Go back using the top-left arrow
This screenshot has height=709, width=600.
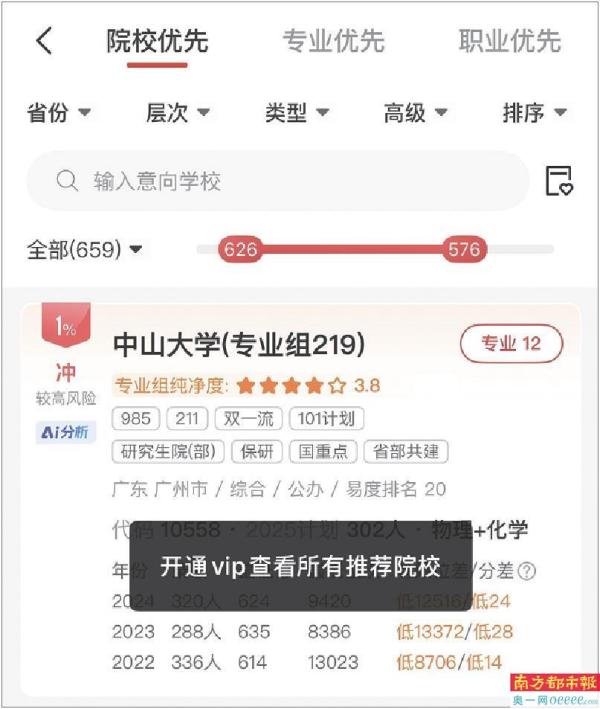(43, 41)
